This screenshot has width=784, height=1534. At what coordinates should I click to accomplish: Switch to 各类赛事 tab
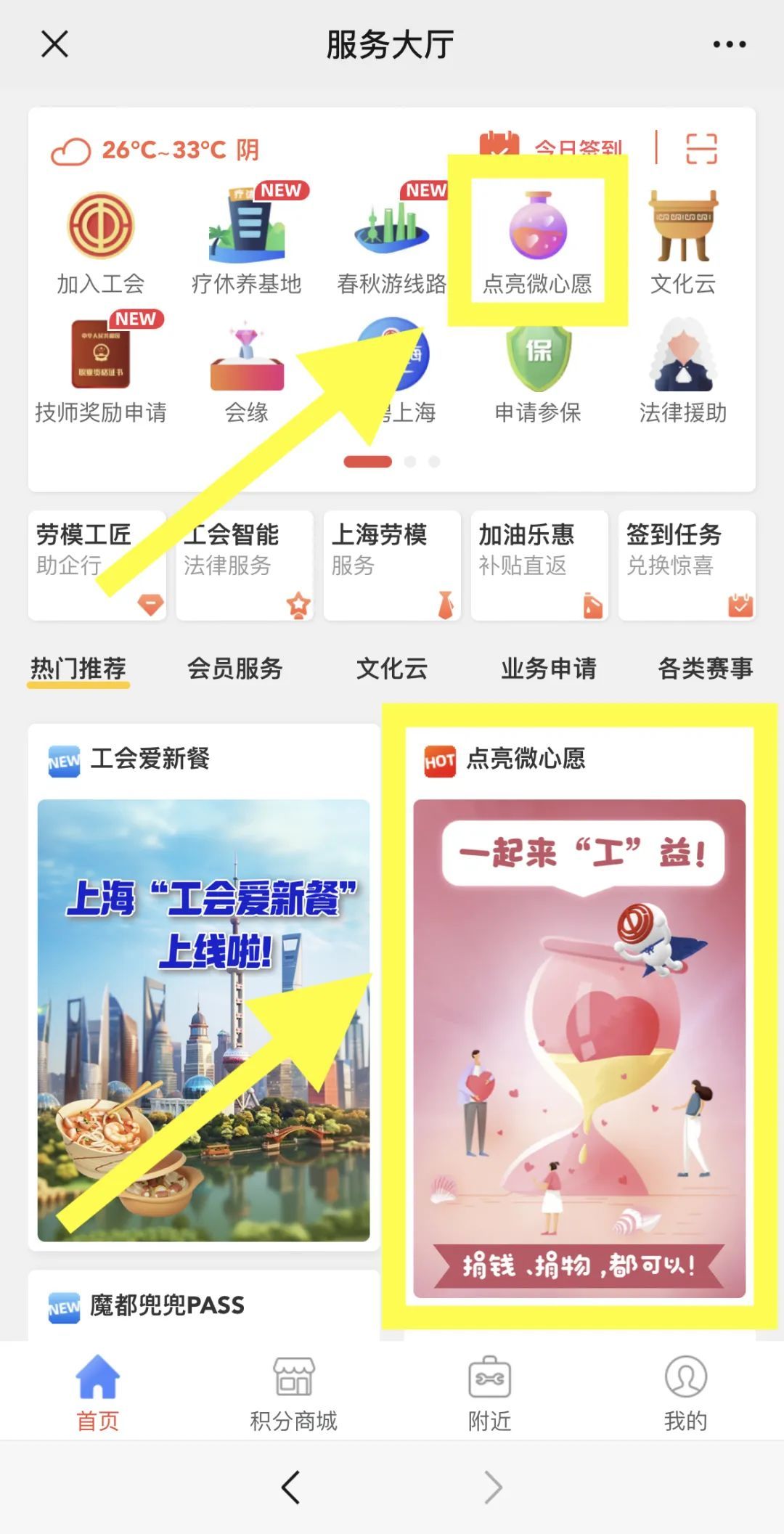pyautogui.click(x=705, y=668)
